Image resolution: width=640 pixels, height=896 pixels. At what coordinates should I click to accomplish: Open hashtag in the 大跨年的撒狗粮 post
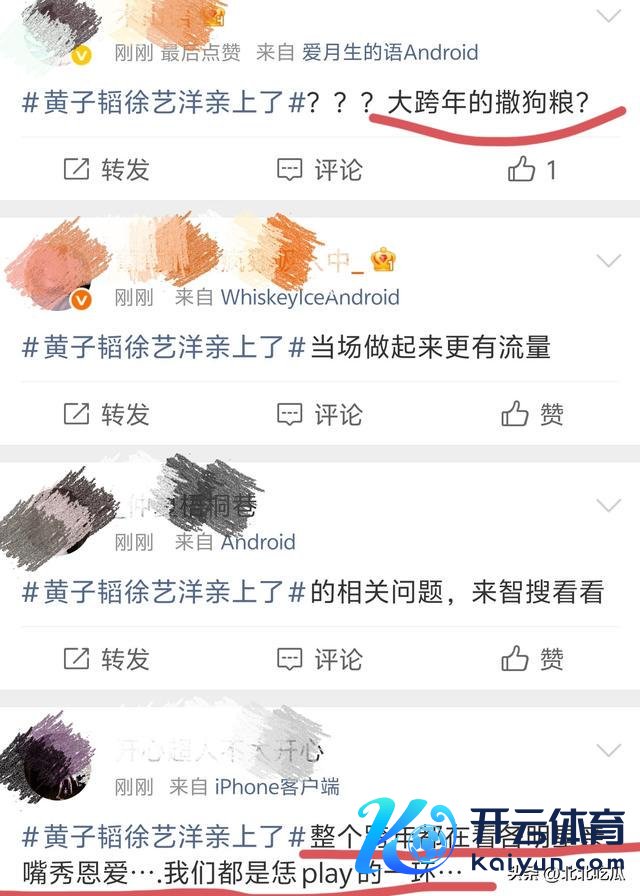164,104
